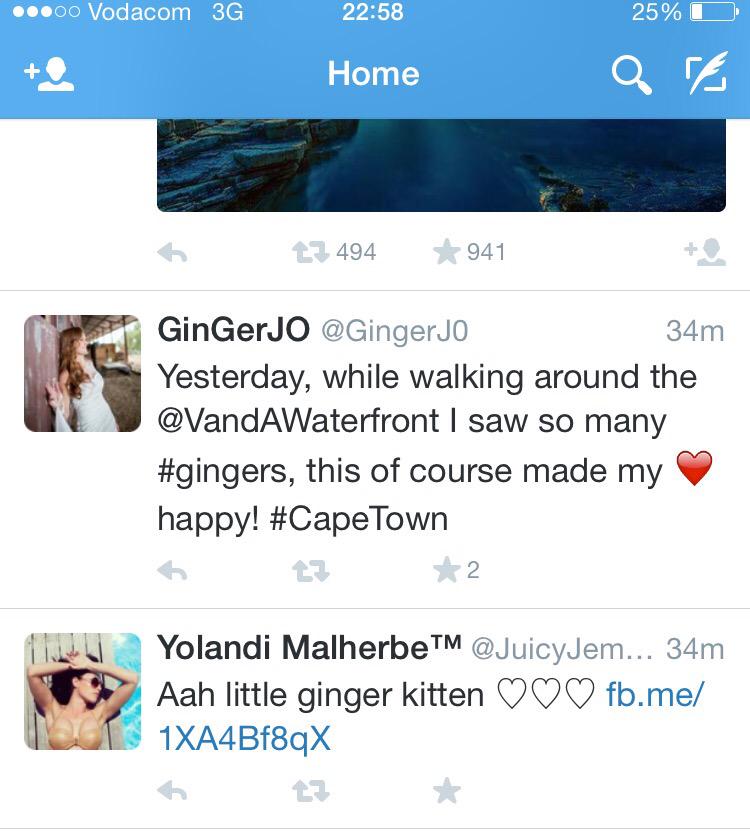This screenshot has width=750, height=832.
Task: Retweet the tweet with 494 retweets
Action: pos(310,253)
